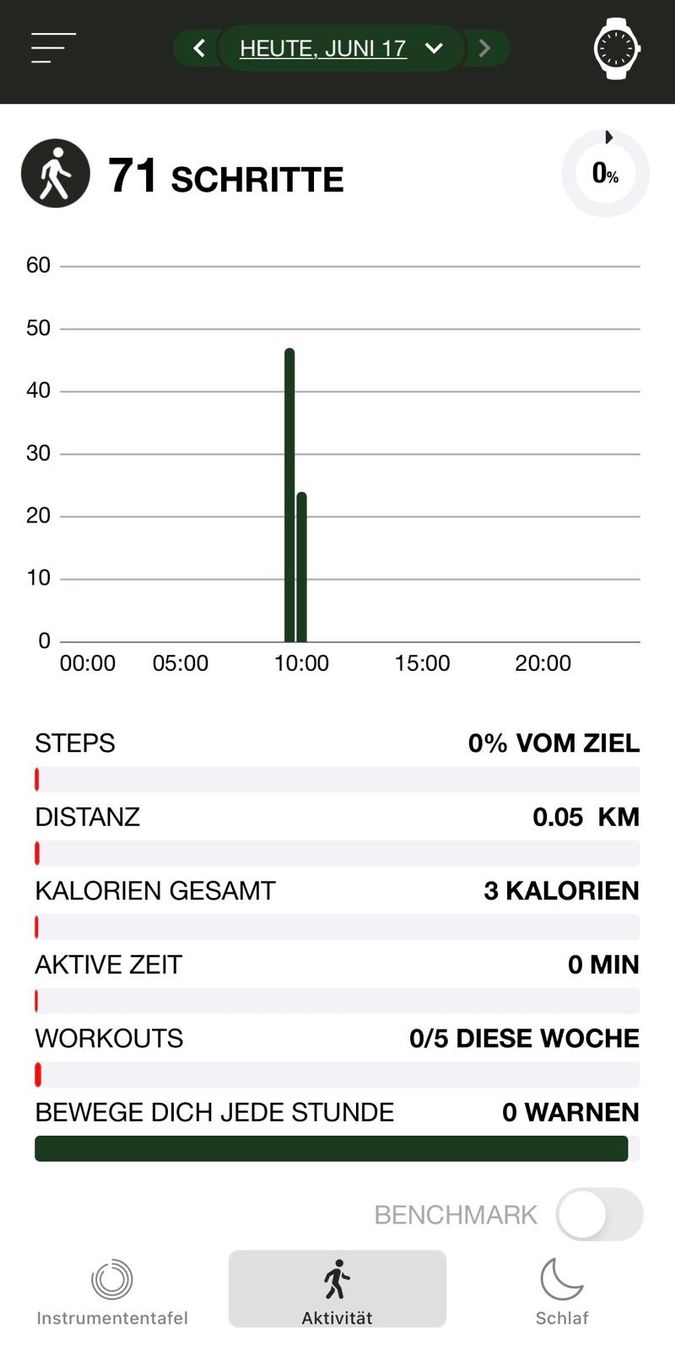This screenshot has width=675, height=1350.
Task: Open the Heute, Juni 17 date dropdown
Action: point(341,48)
